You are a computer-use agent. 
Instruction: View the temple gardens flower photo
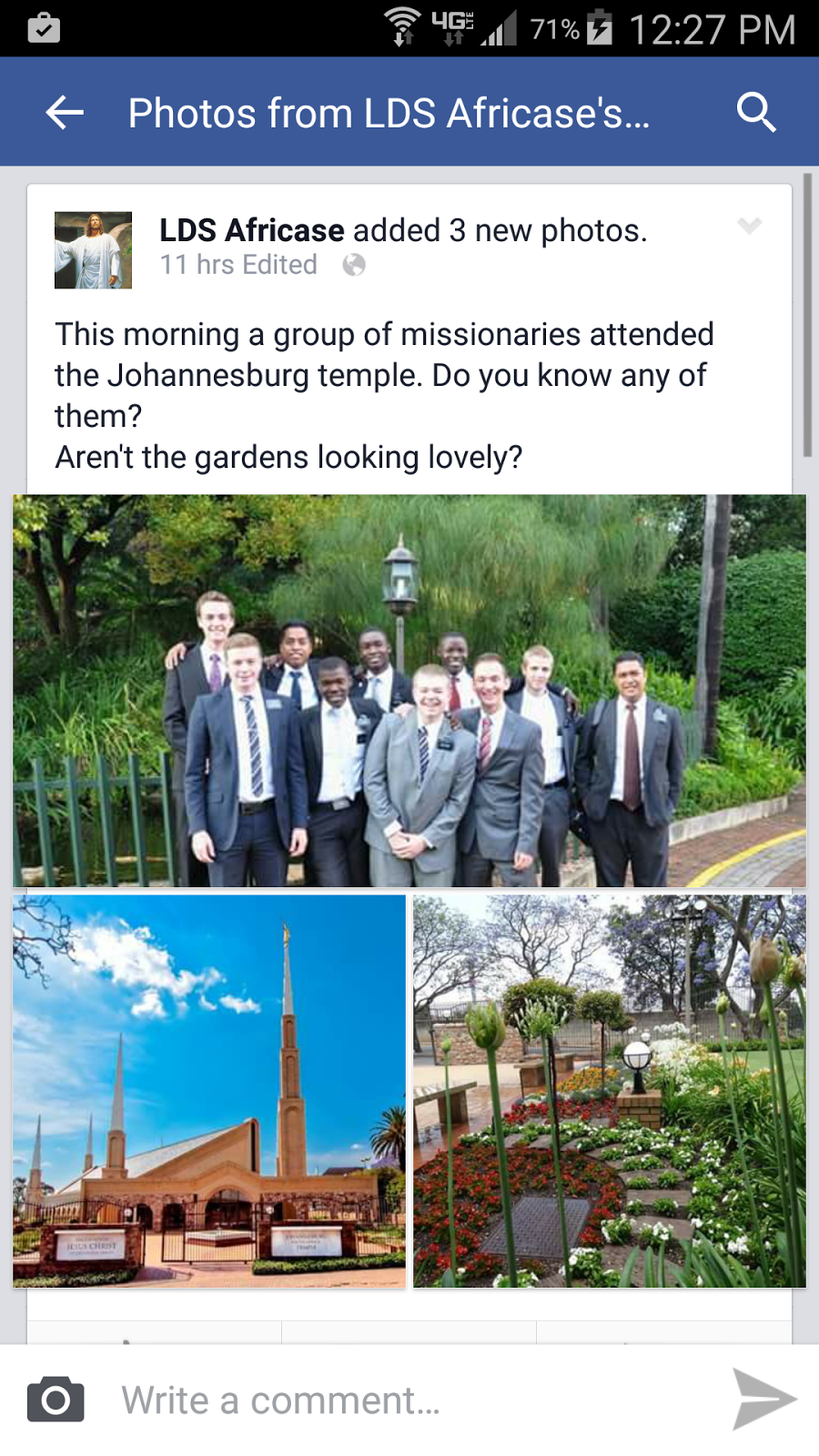click(x=610, y=1091)
